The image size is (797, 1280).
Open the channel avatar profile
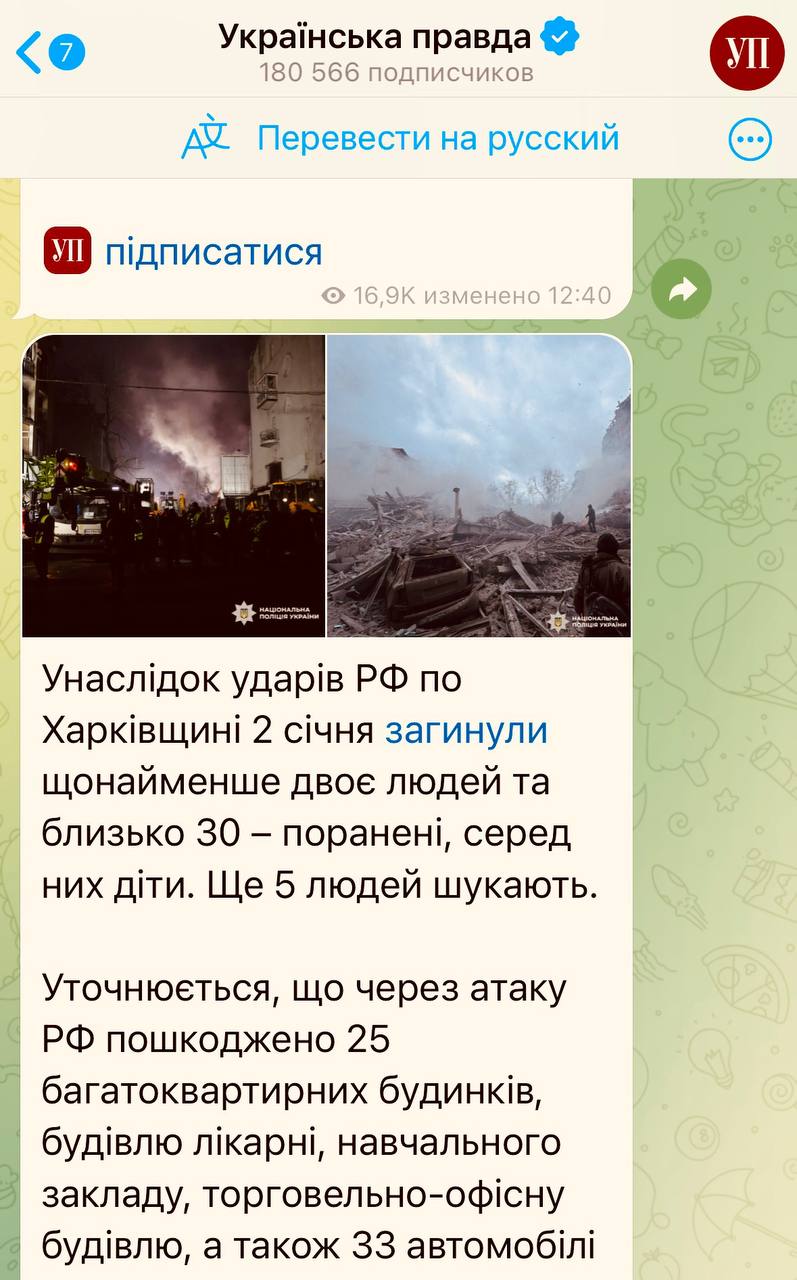(x=746, y=53)
